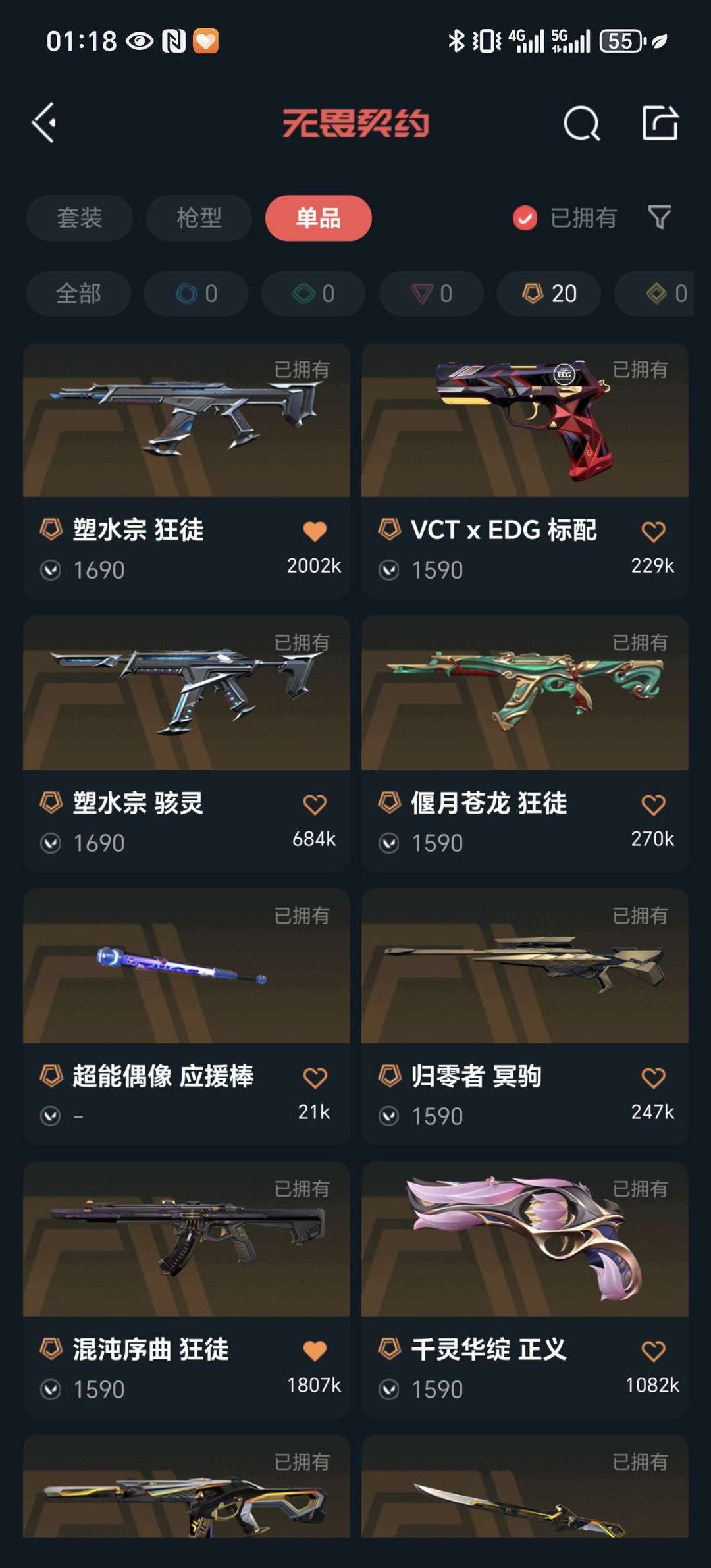711x1568 pixels.
Task: Switch to the 套装 tab
Action: [x=80, y=218]
